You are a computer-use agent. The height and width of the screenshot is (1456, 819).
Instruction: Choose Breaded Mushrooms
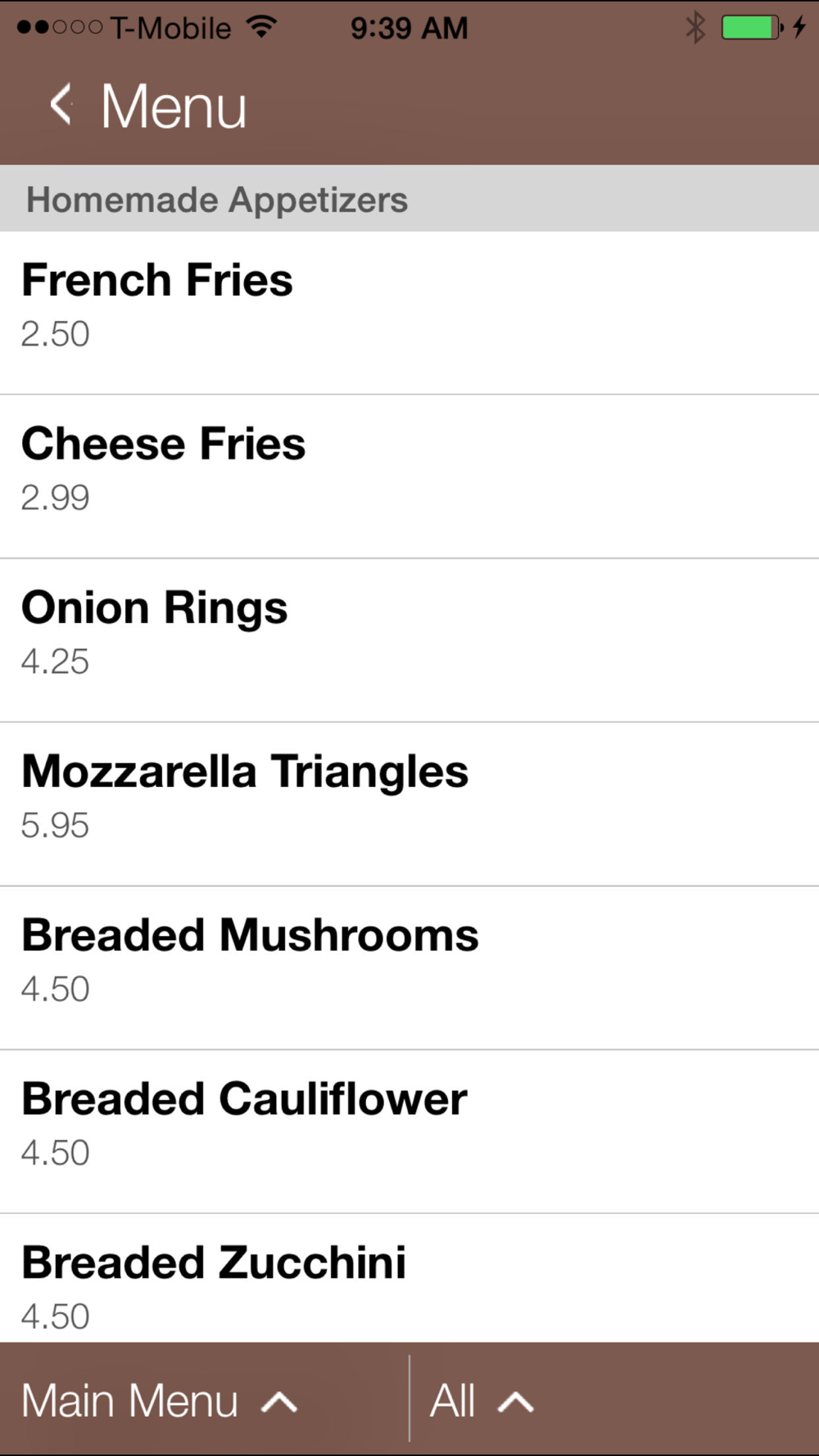pos(409,968)
